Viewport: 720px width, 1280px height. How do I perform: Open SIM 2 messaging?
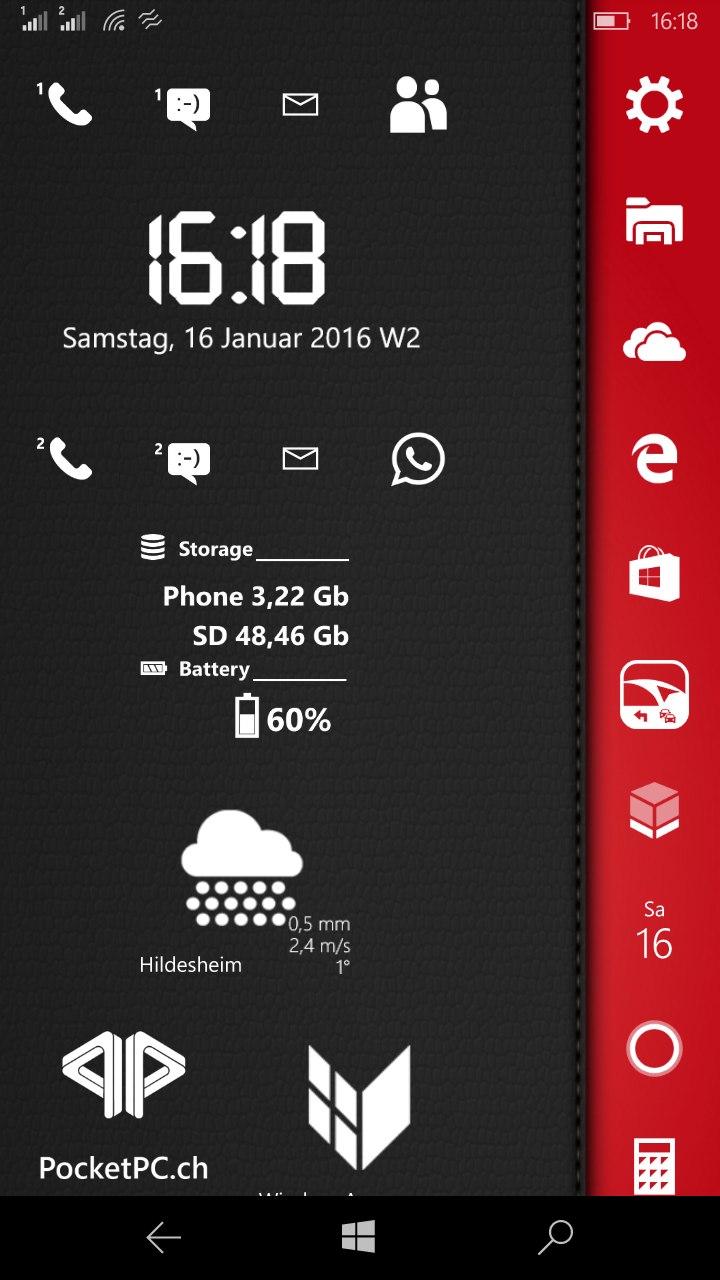(x=184, y=462)
